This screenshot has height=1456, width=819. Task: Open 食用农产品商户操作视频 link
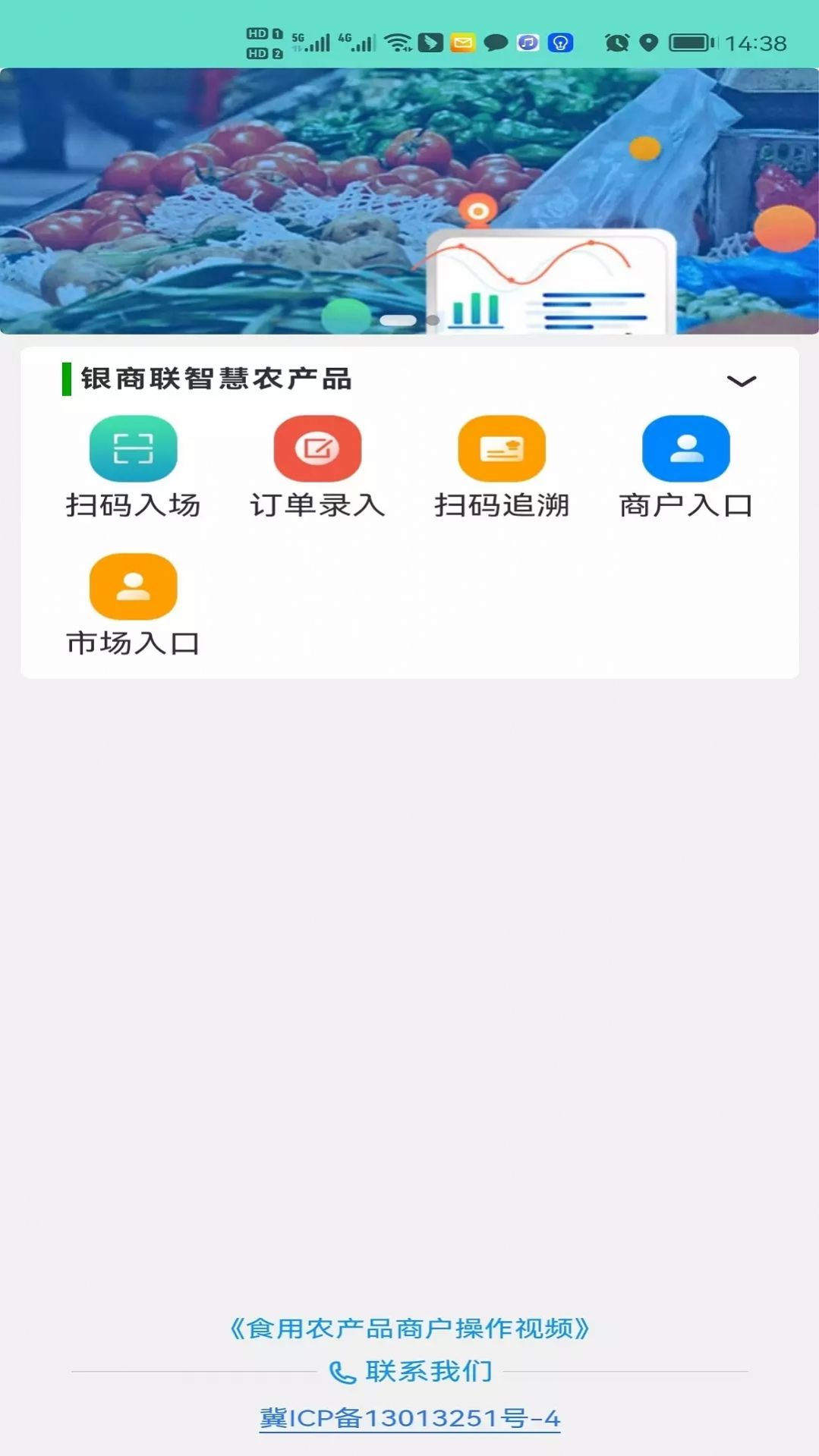(x=410, y=1328)
